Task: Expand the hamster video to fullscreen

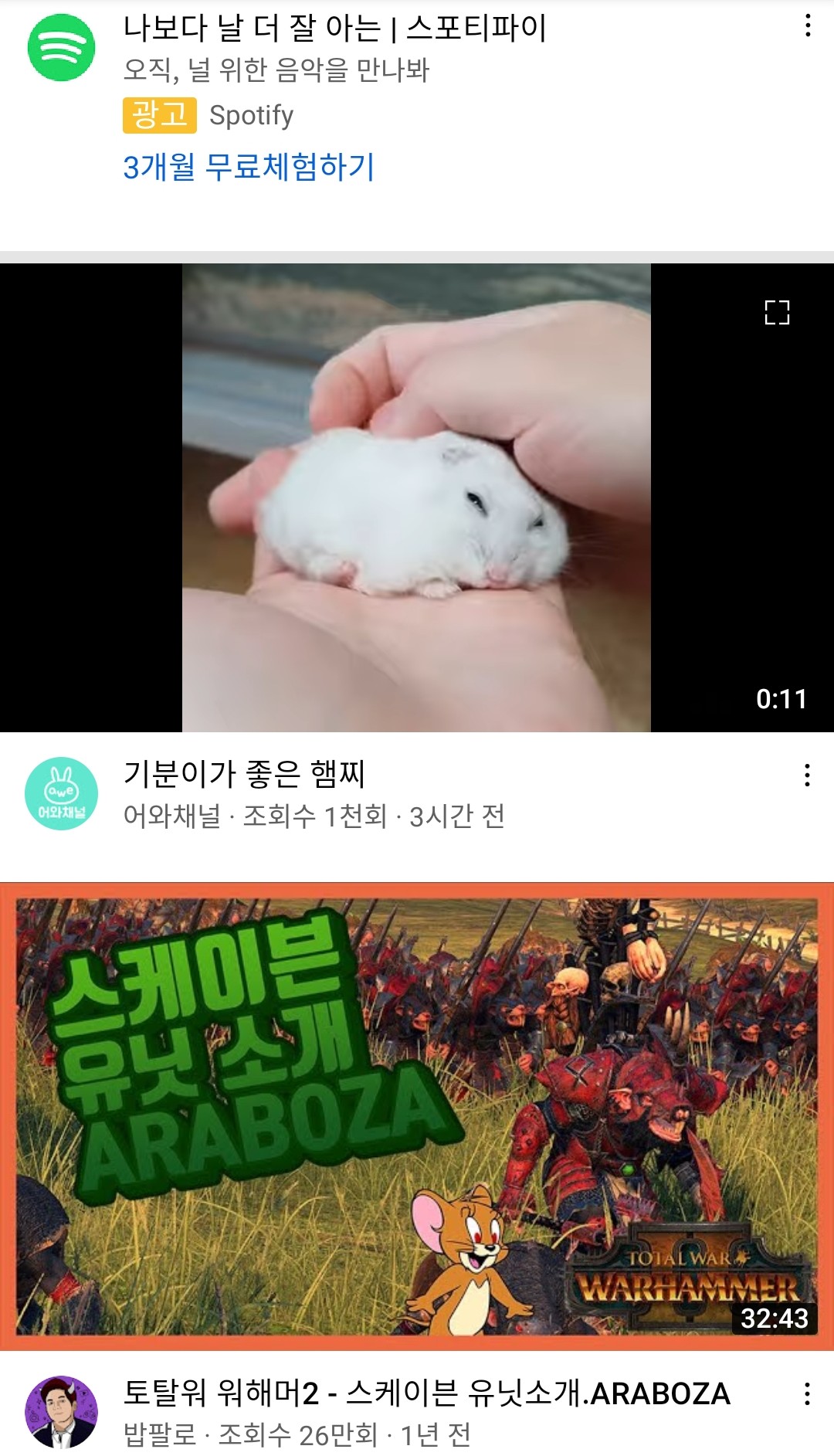Action: 776,312
